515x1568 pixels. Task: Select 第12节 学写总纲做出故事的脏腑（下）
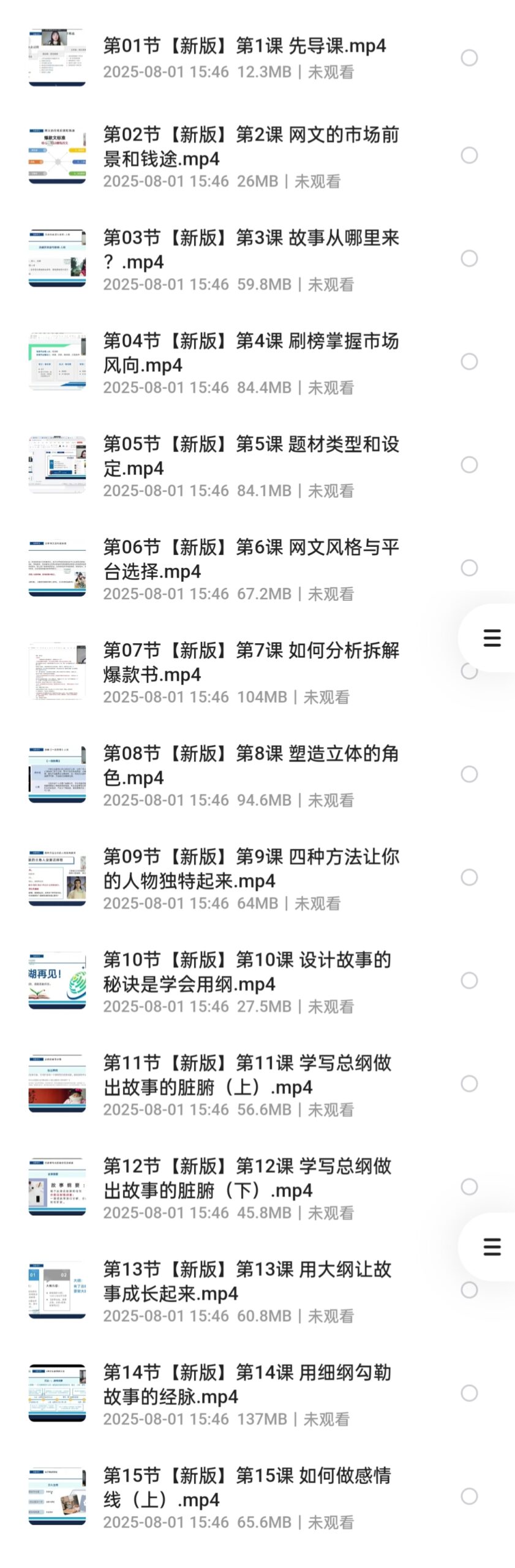(469, 1187)
